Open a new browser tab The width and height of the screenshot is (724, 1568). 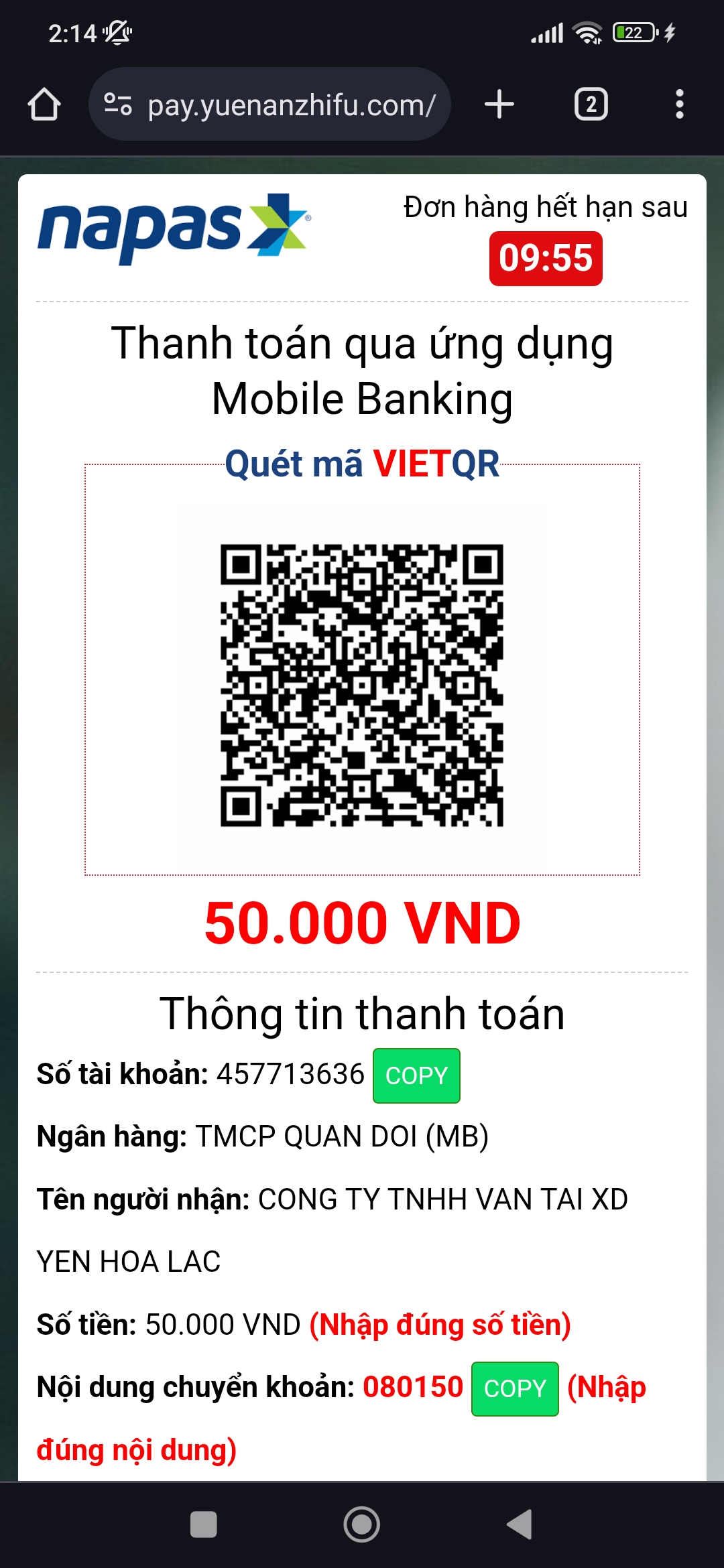(499, 105)
